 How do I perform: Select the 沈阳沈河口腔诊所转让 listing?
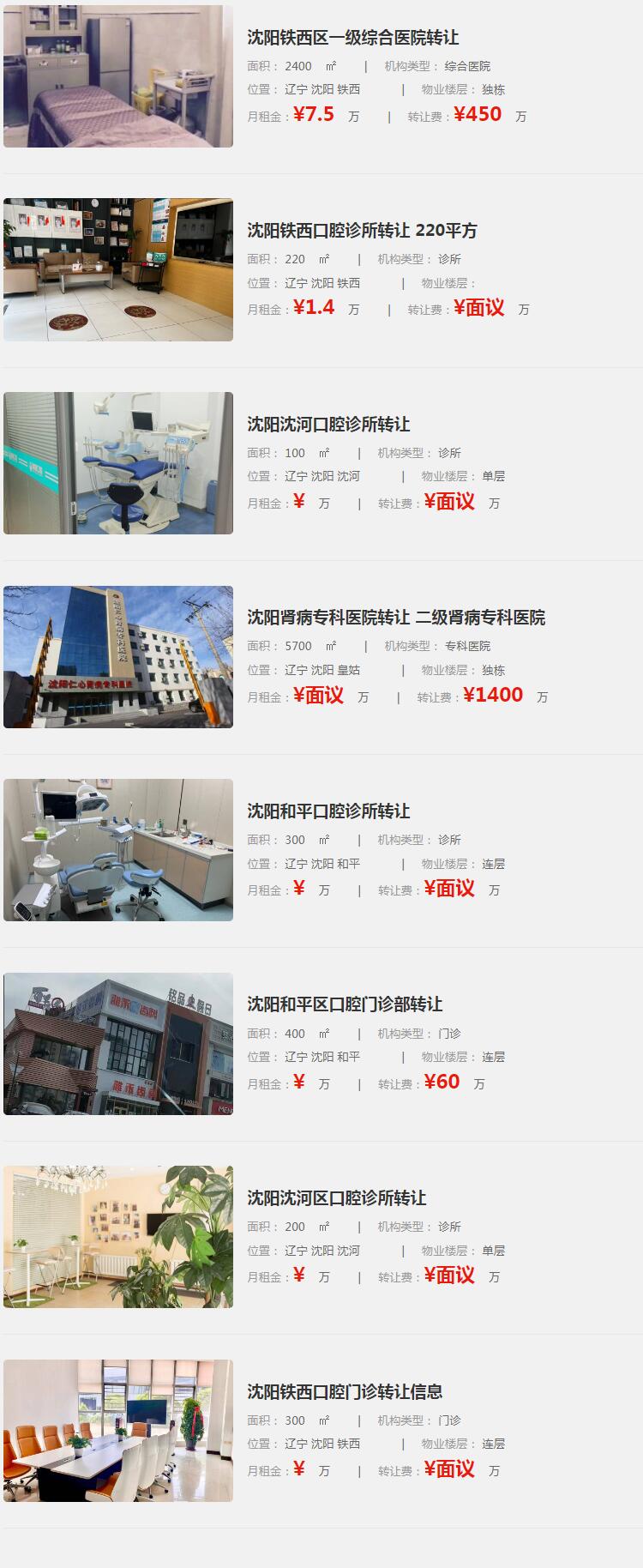click(x=328, y=425)
